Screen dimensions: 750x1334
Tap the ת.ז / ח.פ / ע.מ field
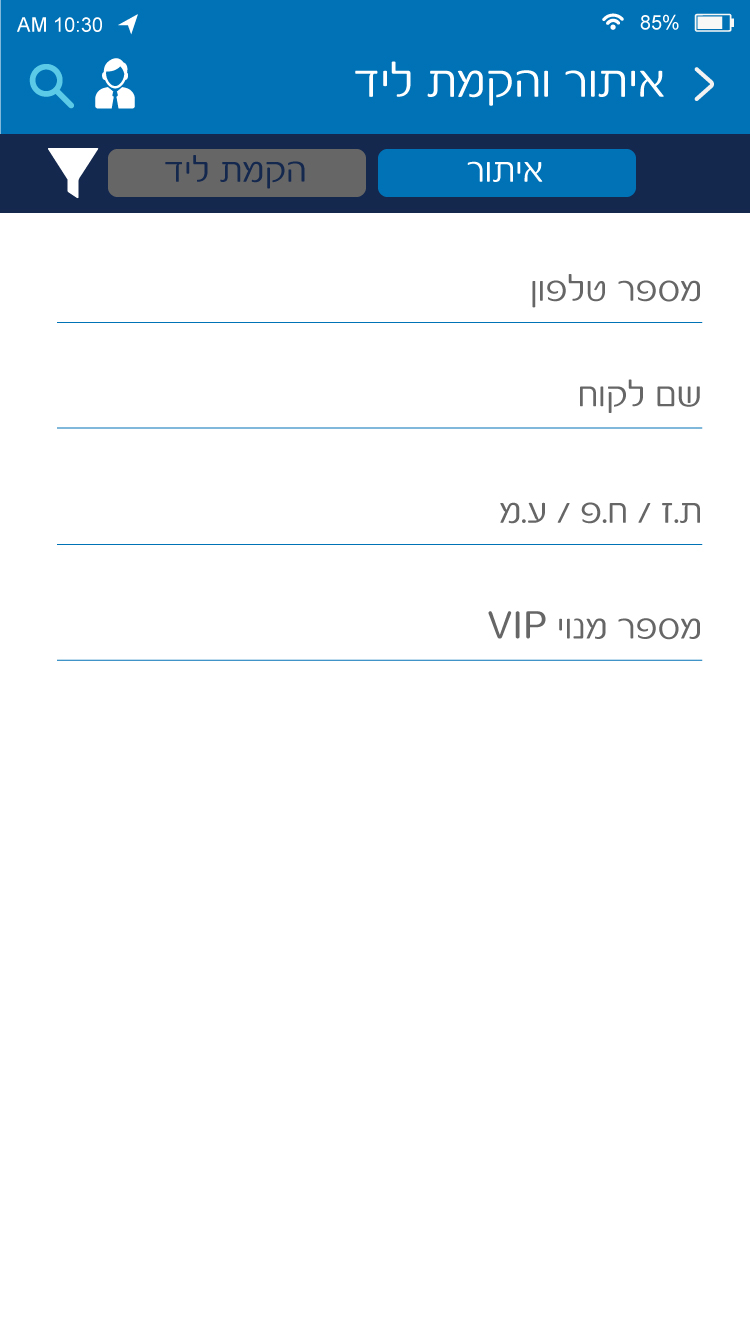tap(379, 511)
